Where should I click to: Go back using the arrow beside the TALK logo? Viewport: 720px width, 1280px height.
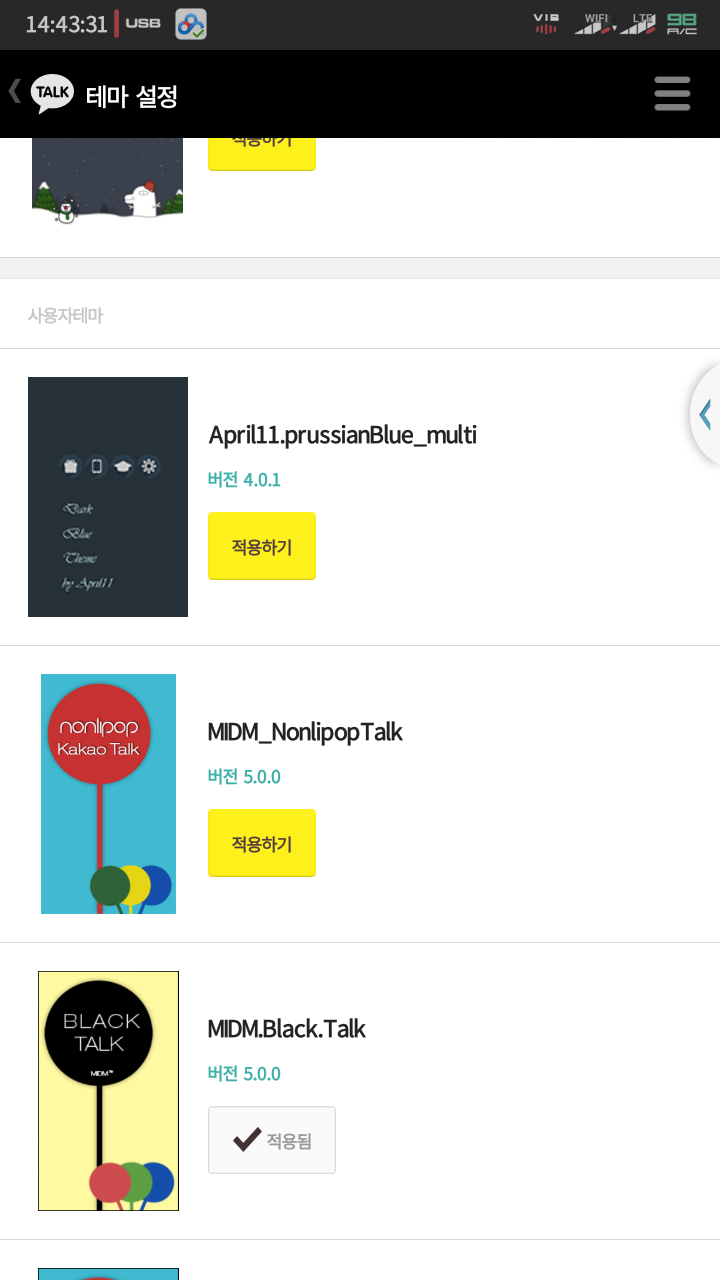(x=15, y=92)
